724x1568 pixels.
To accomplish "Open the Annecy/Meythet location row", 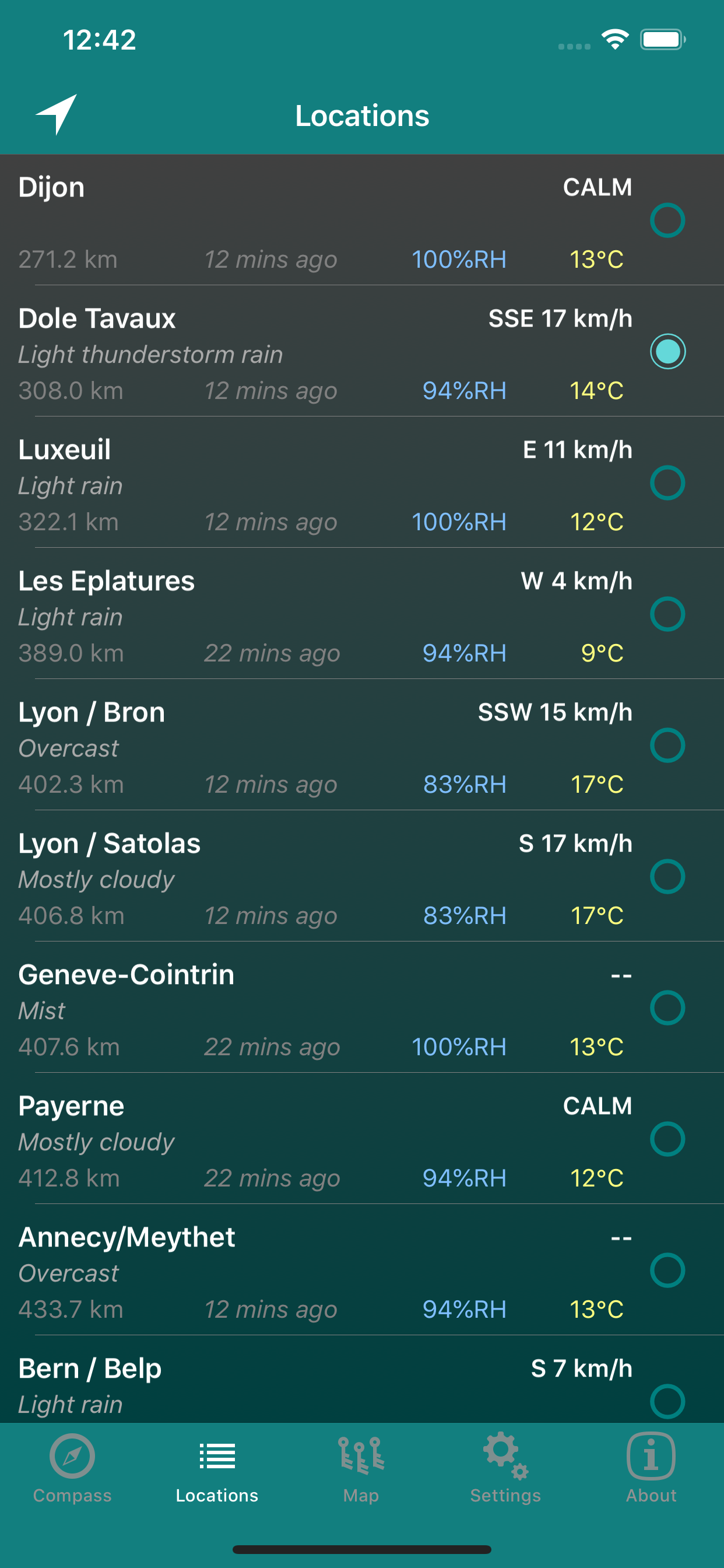I will [304, 1272].
